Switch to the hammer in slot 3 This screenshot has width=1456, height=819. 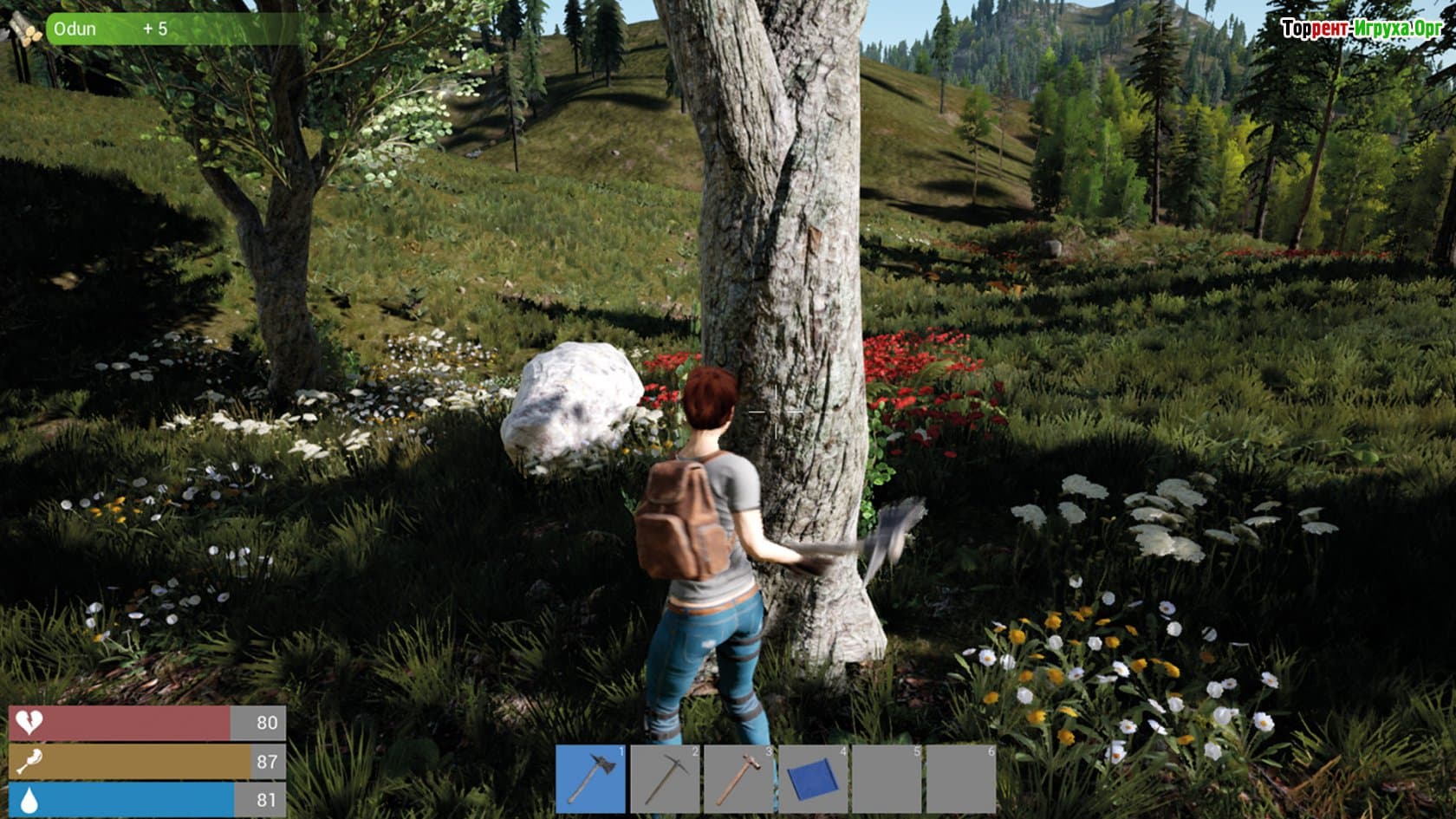coord(738,779)
